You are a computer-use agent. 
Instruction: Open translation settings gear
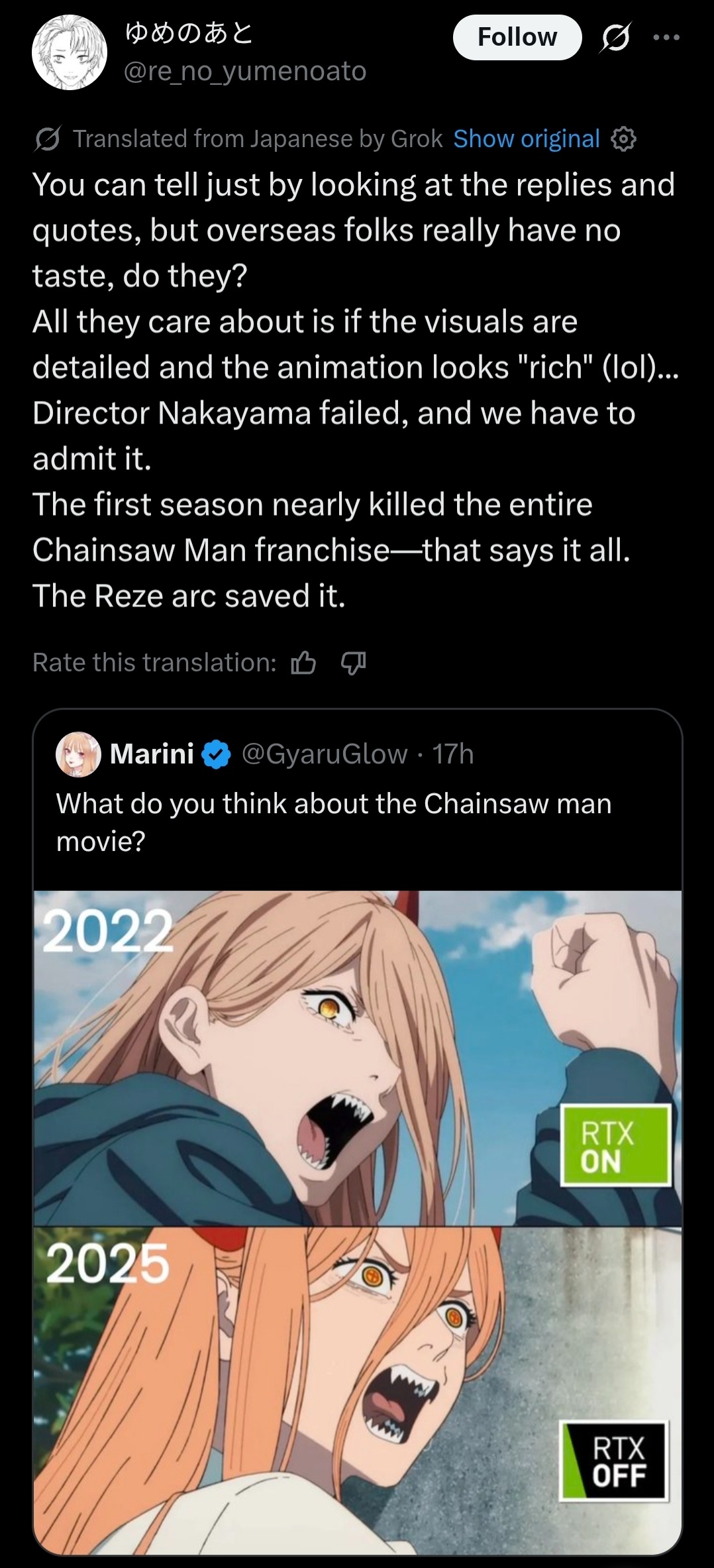coord(623,139)
